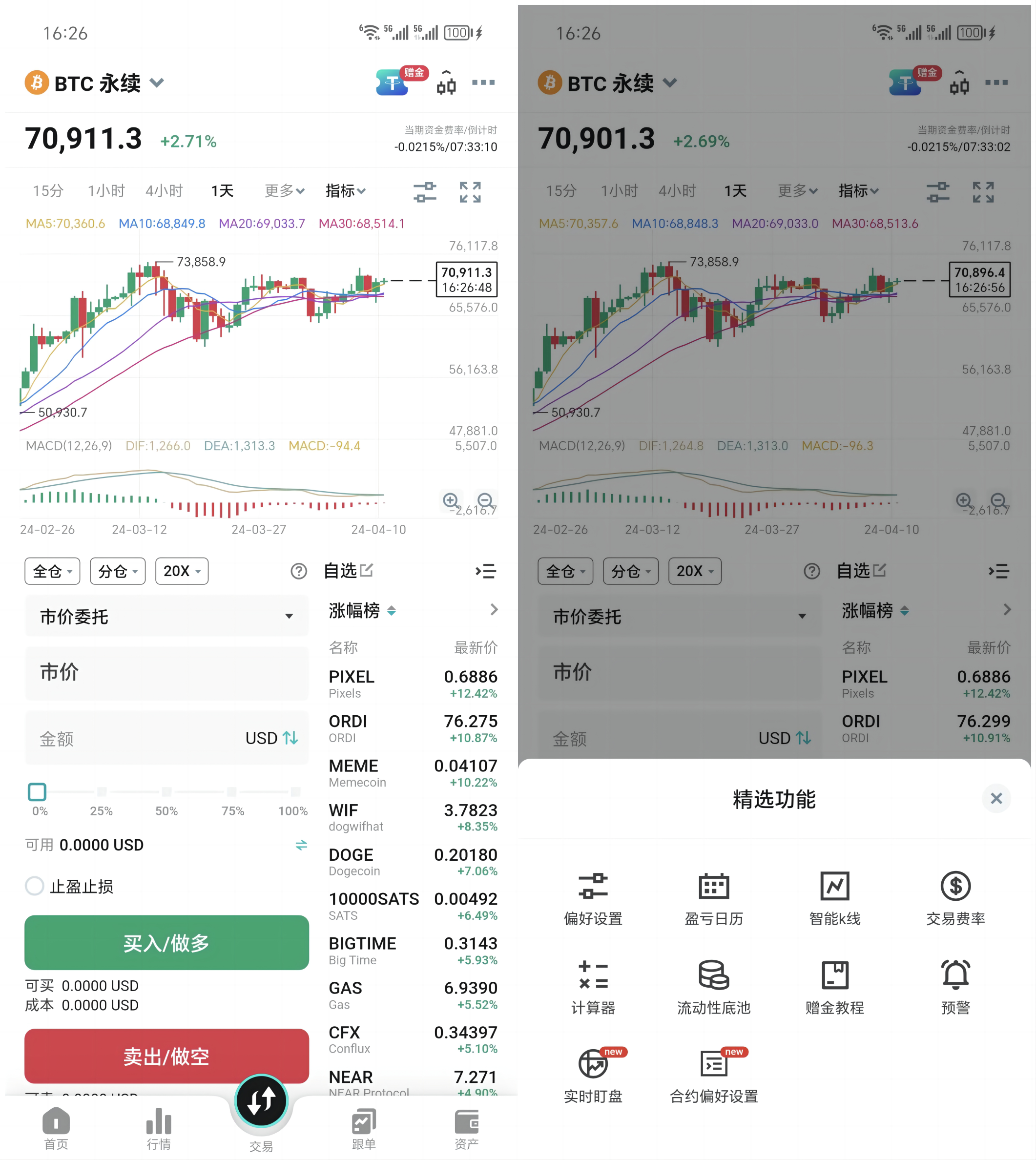Open the DOGE Dogecoin row
The width and height of the screenshot is (1036, 1160).
pos(413,862)
